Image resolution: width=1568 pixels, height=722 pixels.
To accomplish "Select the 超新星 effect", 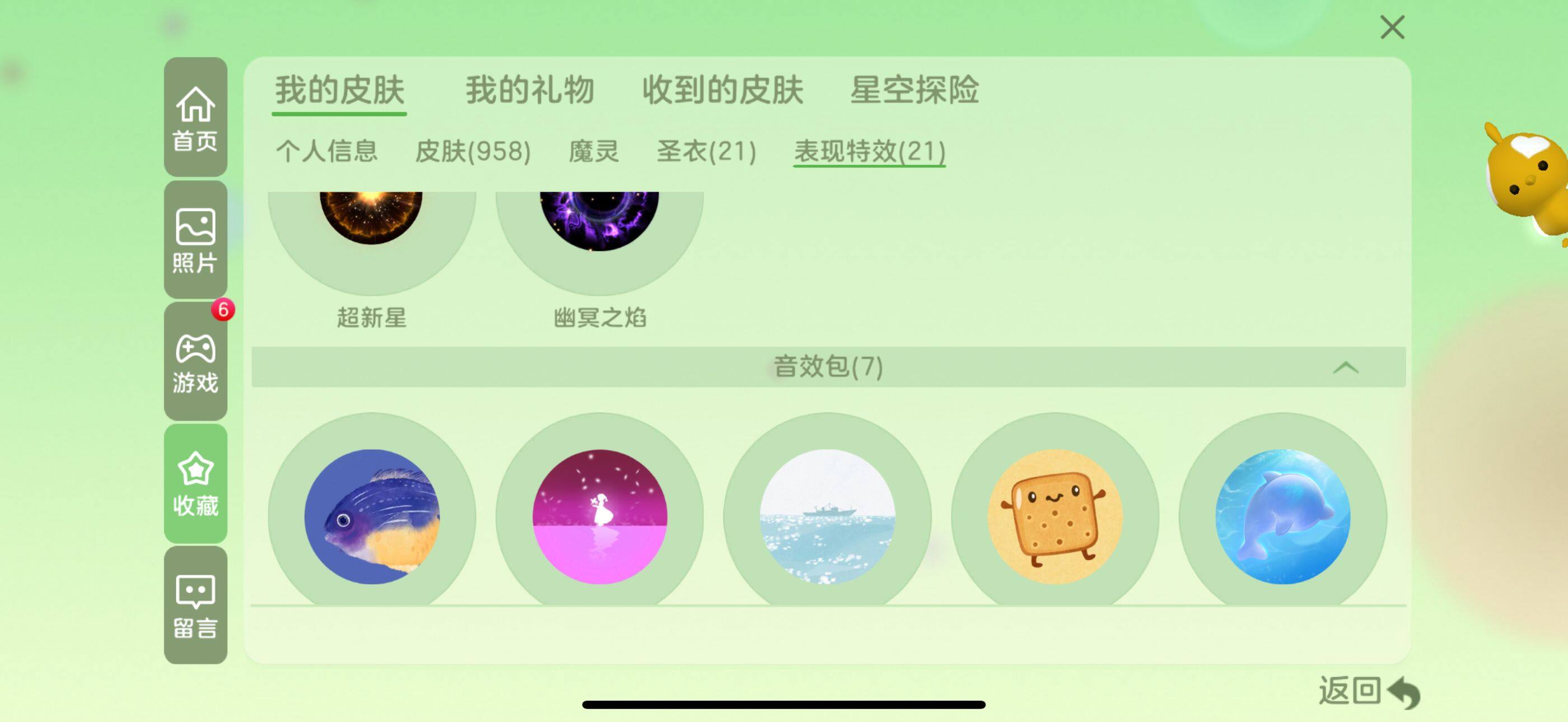I will [371, 231].
